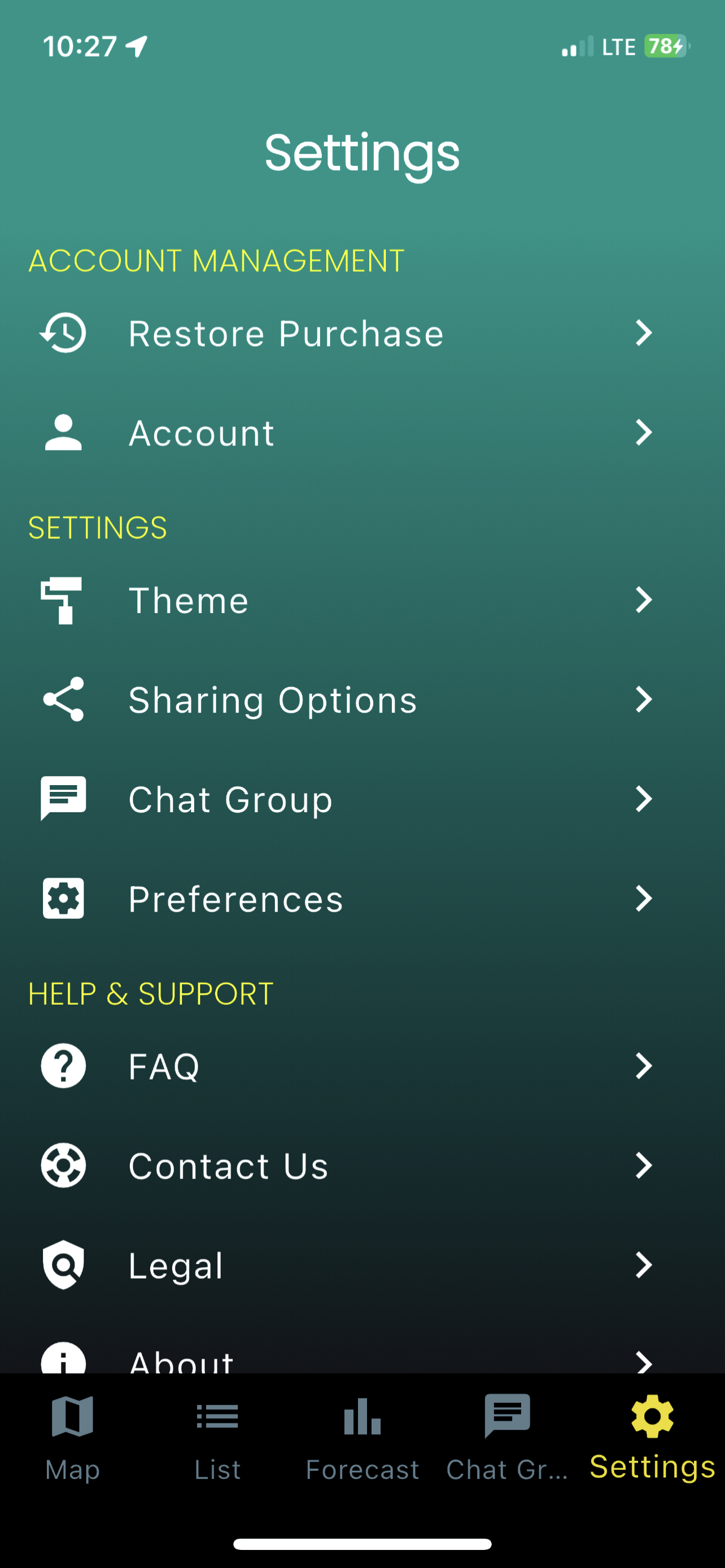Open the Account row
Viewport: 725px width, 1568px height.
362,433
